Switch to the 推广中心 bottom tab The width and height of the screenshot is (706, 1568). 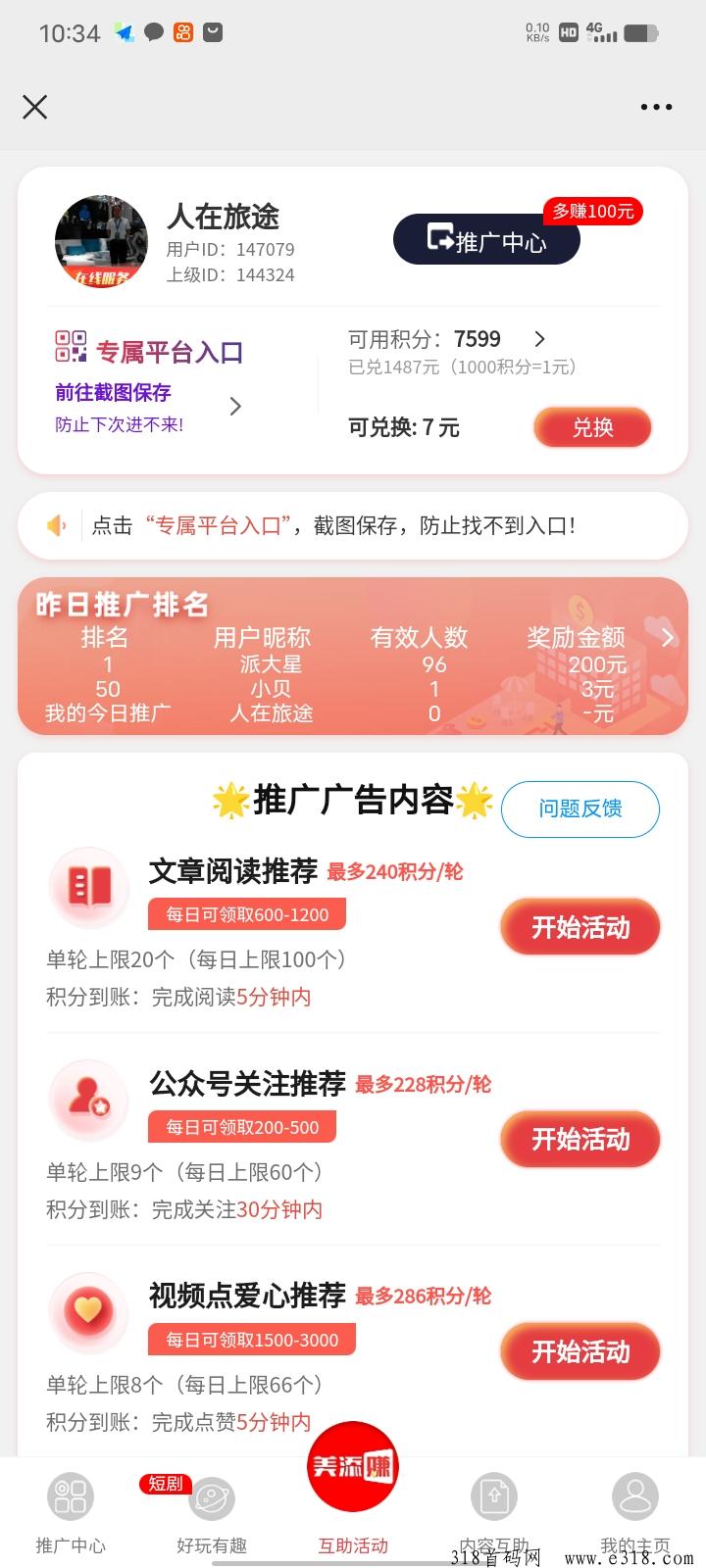[x=71, y=1513]
